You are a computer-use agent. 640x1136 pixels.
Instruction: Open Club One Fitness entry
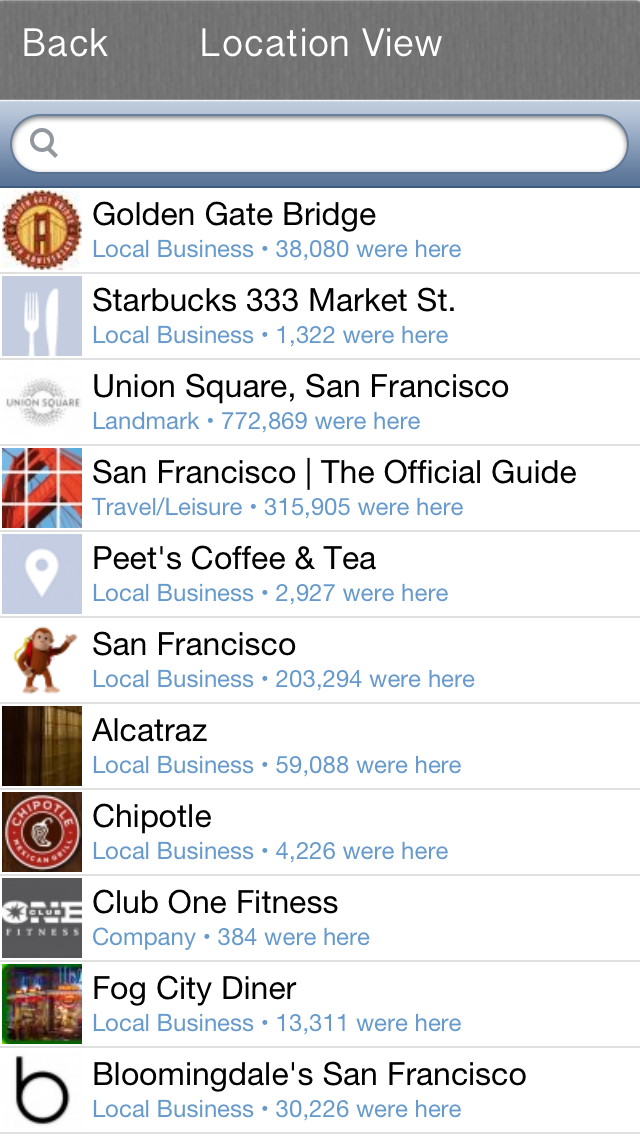(x=320, y=919)
